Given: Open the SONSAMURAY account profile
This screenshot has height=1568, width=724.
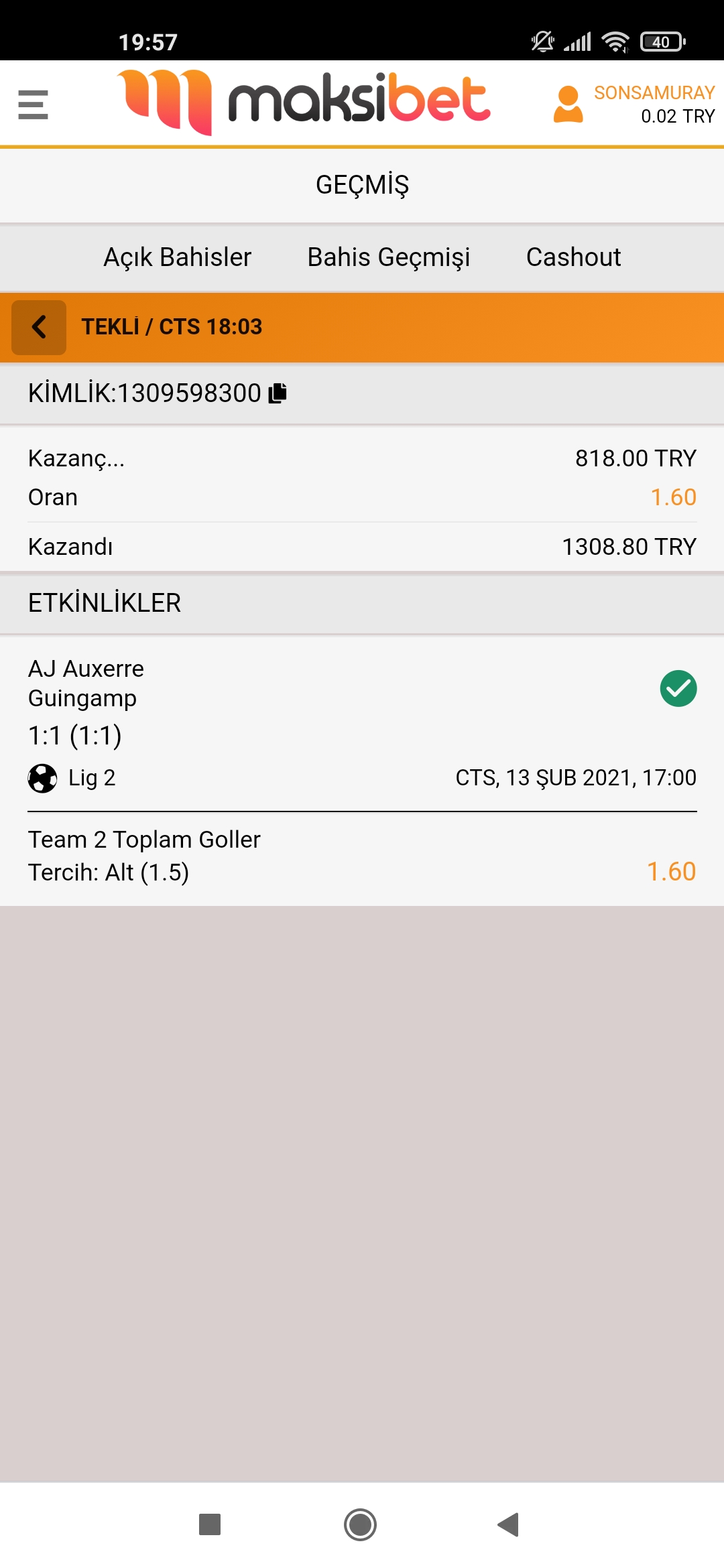Looking at the screenshot, I should click(x=633, y=105).
